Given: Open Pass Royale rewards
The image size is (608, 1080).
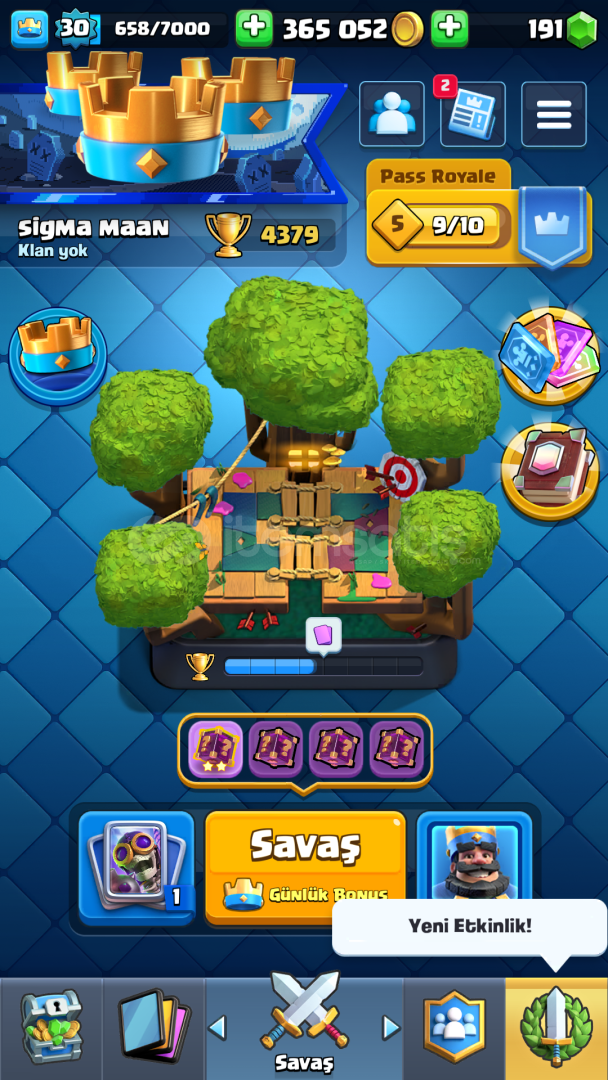Looking at the screenshot, I should tap(479, 214).
